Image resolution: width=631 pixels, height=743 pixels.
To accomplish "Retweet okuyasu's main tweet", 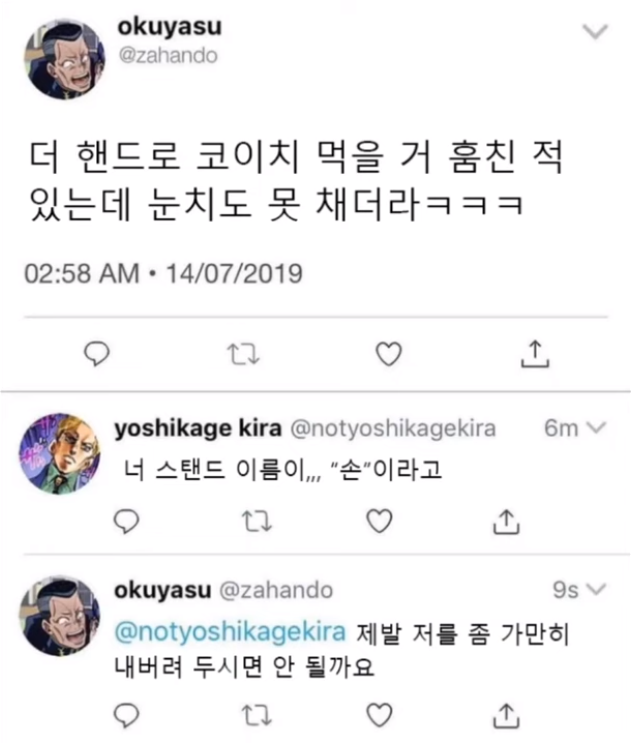I will point(240,352).
